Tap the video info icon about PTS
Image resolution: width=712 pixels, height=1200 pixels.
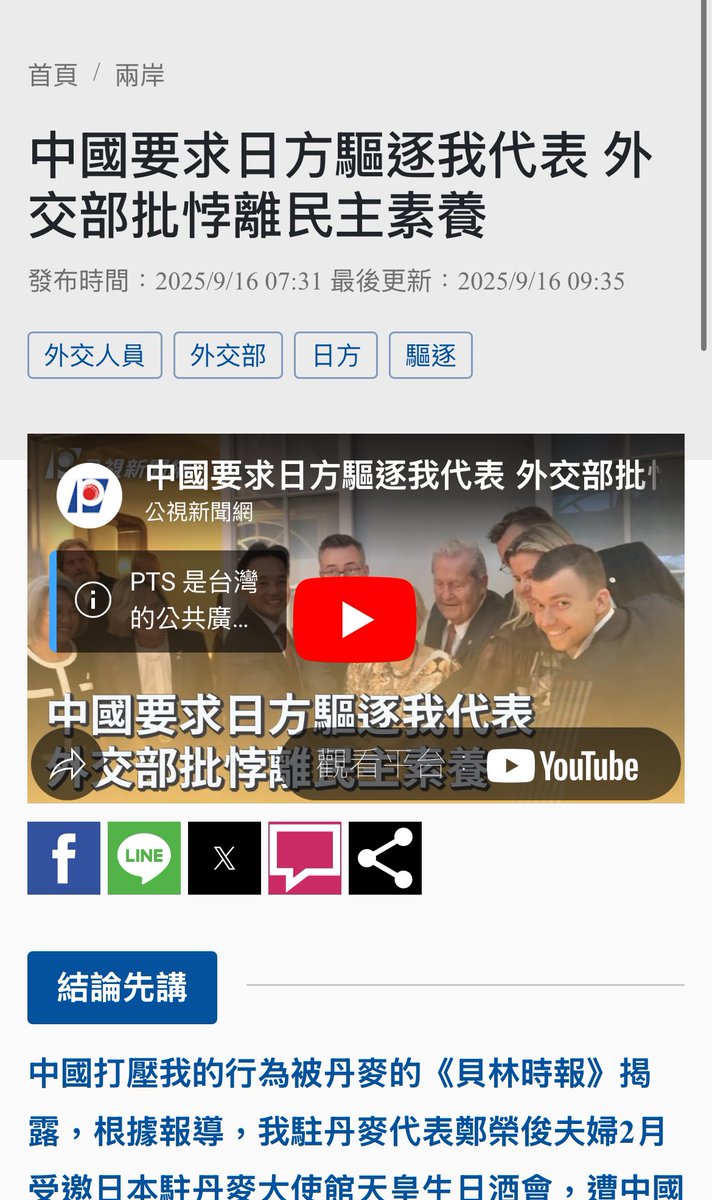pyautogui.click(x=93, y=600)
